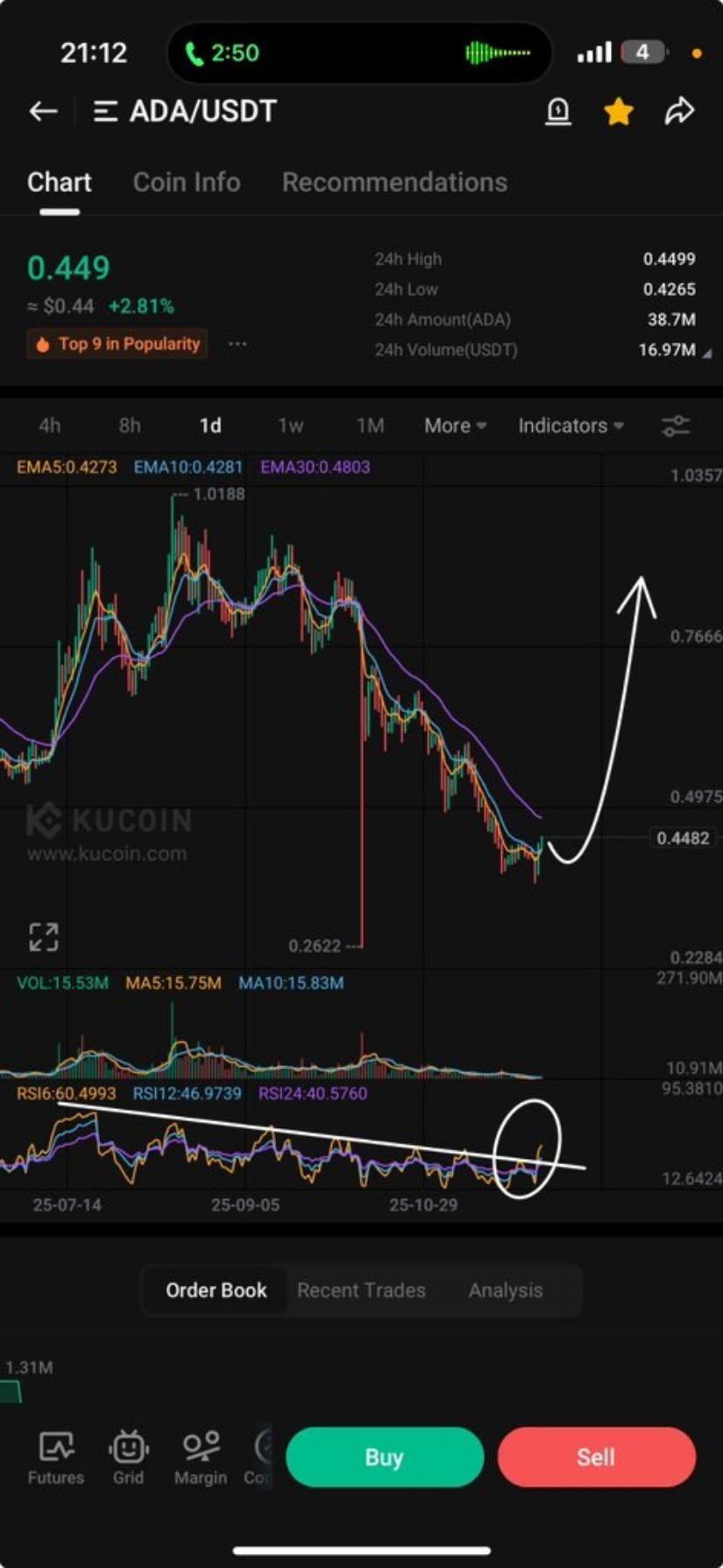The width and height of the screenshot is (723, 1568).
Task: Toggle the favorite star for ADA/USDT
Action: [619, 110]
